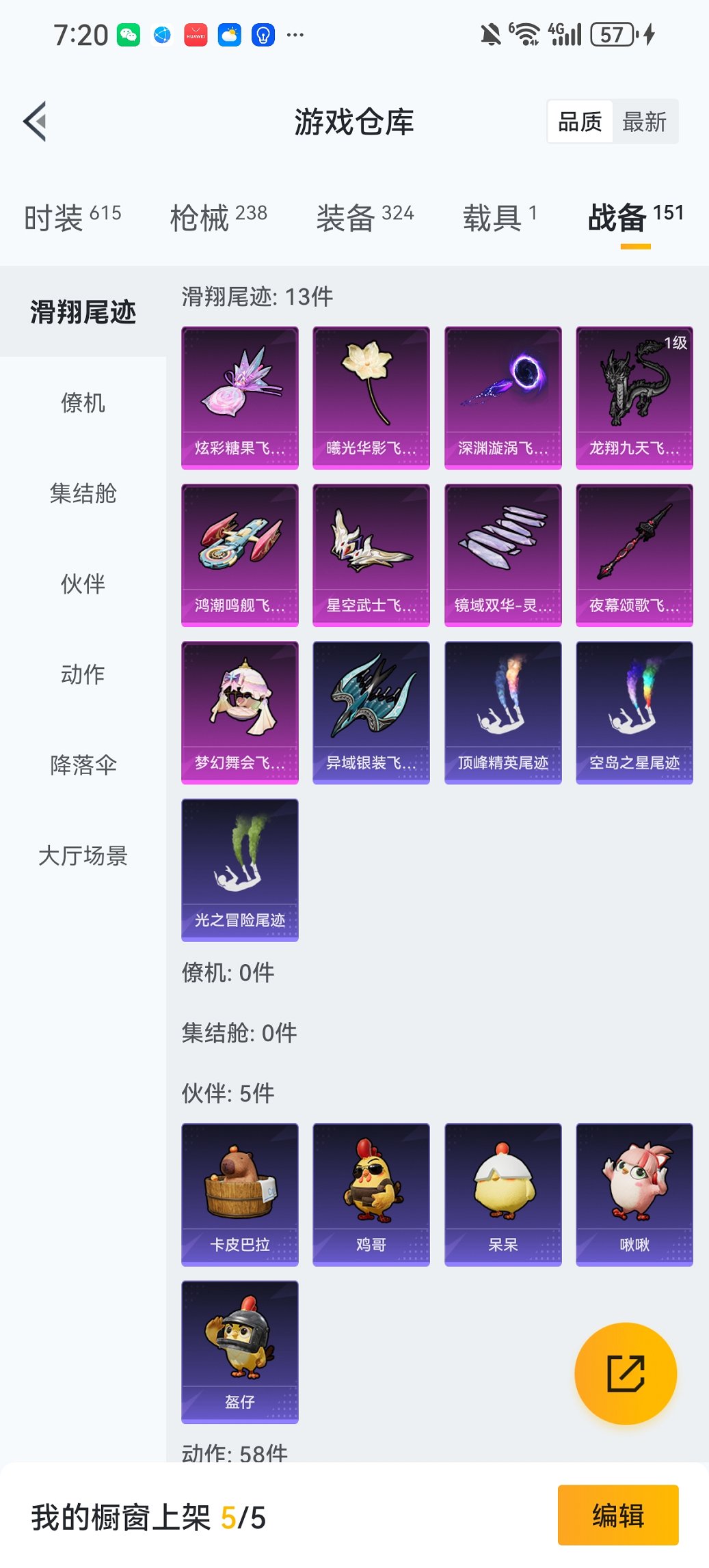Open the 龙翔九天 glider trail item
Image resolution: width=709 pixels, height=1568 pixels.
(634, 398)
